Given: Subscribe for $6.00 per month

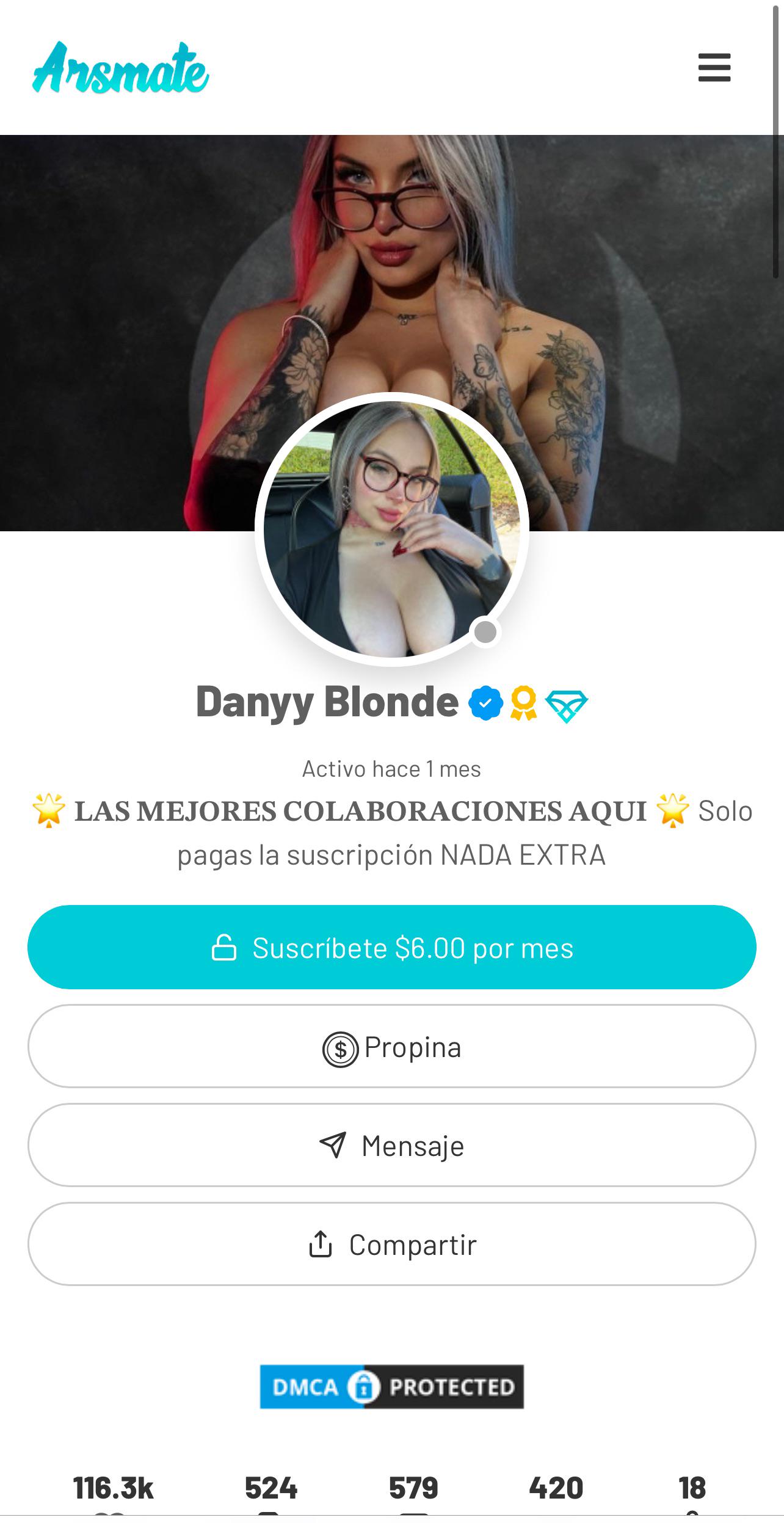Looking at the screenshot, I should (x=392, y=948).
